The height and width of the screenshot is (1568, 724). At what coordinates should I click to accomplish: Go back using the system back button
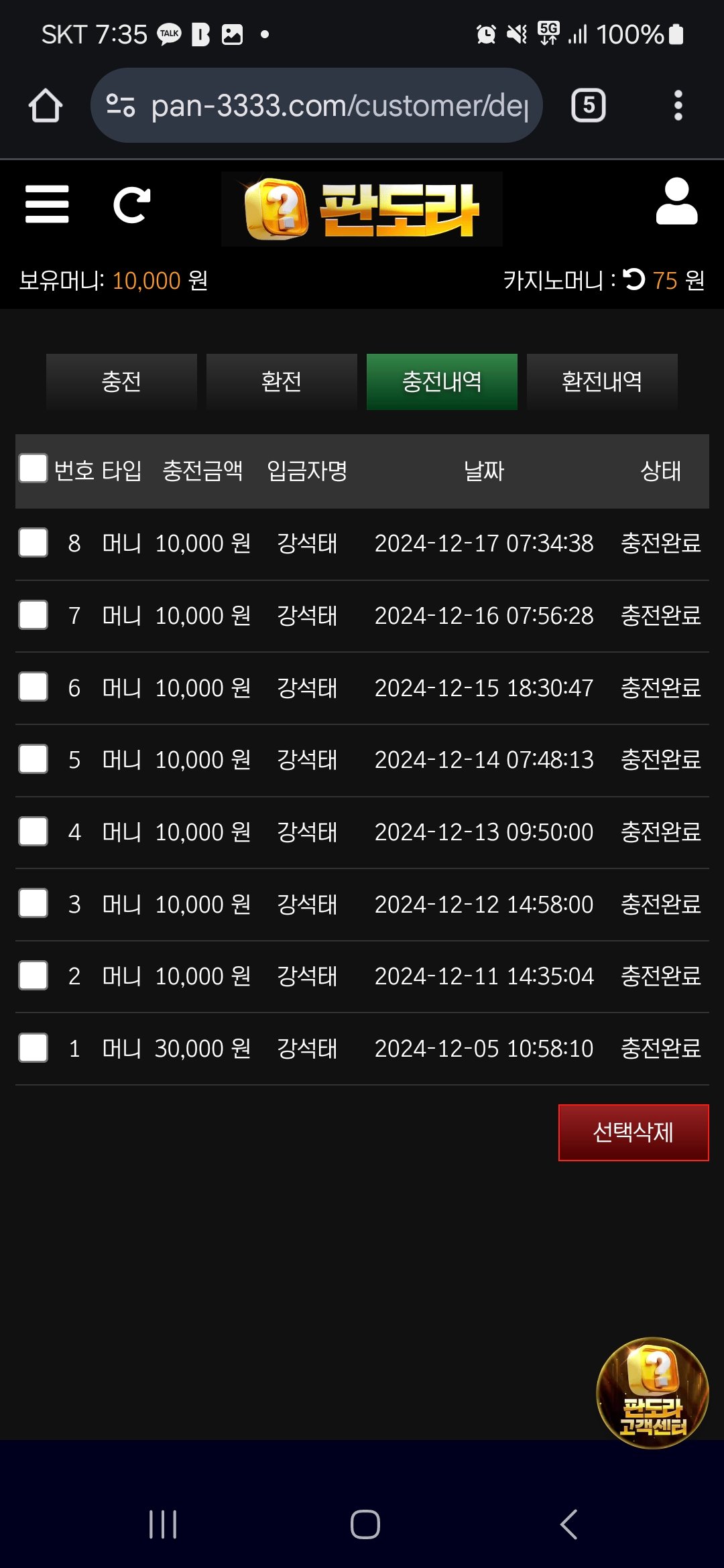(x=568, y=1524)
